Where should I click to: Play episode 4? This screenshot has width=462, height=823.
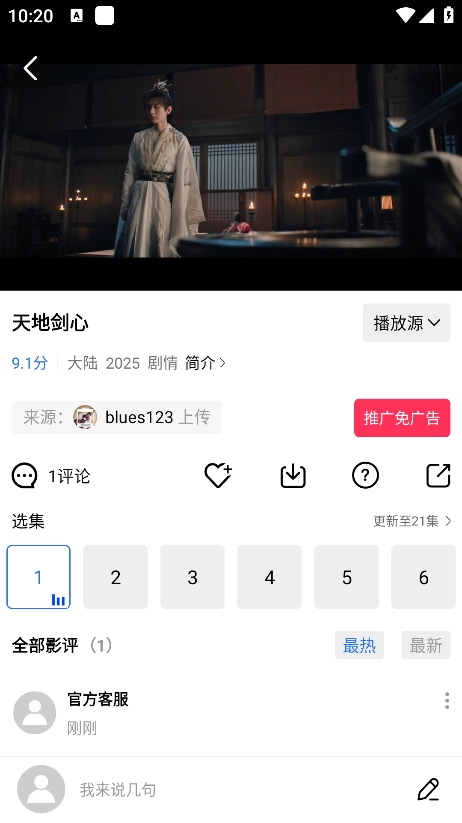[x=269, y=577]
